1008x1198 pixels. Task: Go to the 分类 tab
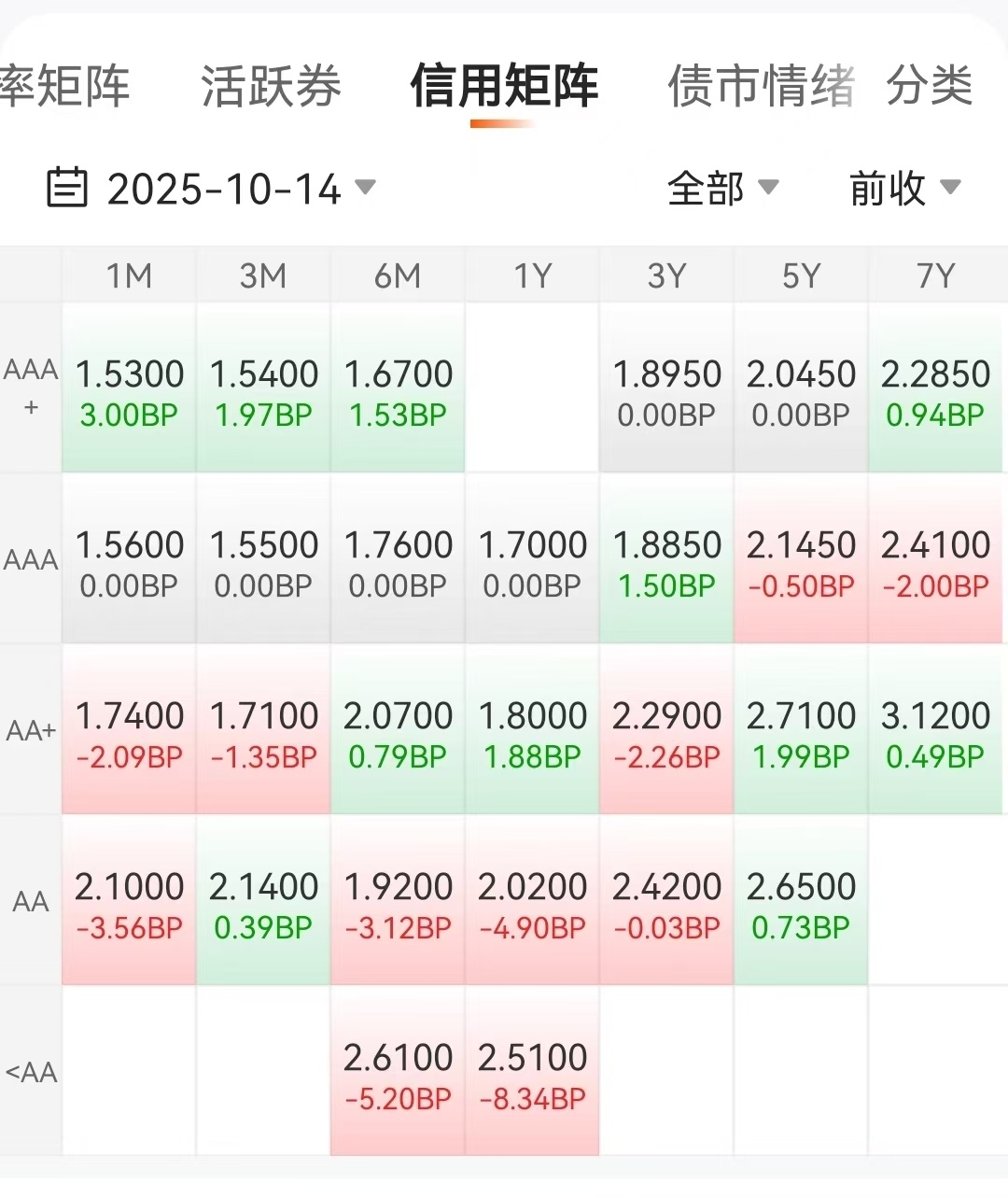point(930,87)
